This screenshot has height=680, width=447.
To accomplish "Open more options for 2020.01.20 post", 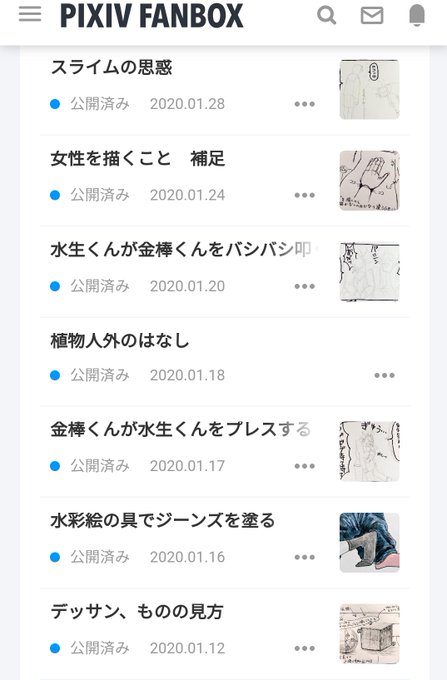I will (x=304, y=286).
